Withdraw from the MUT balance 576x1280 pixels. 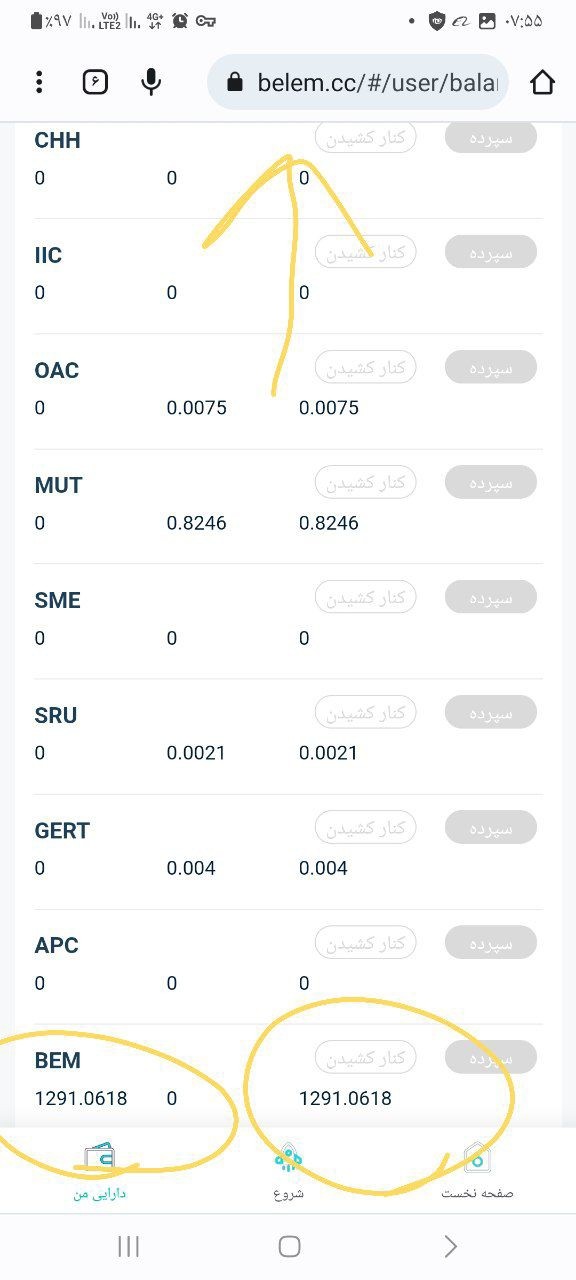pos(365,483)
